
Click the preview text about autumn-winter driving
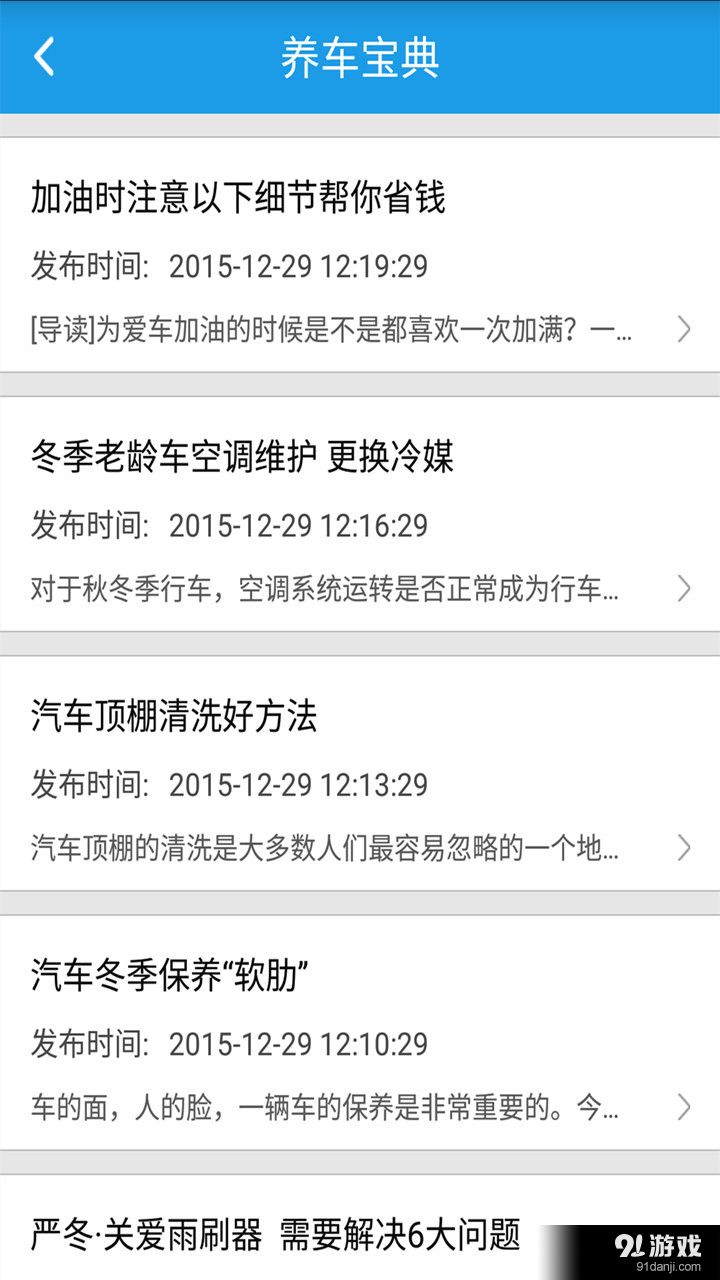(x=324, y=589)
